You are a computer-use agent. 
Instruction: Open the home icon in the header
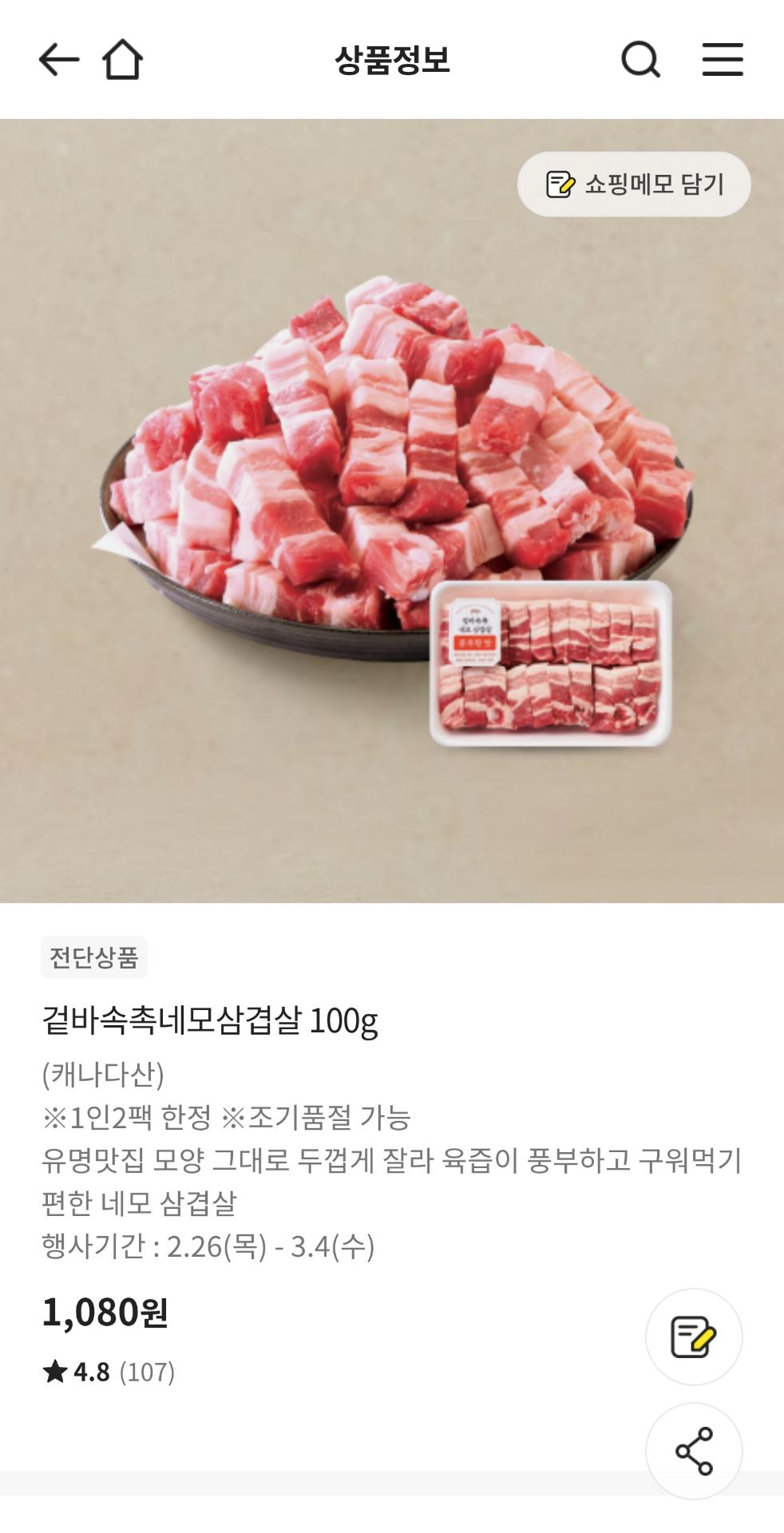click(123, 60)
